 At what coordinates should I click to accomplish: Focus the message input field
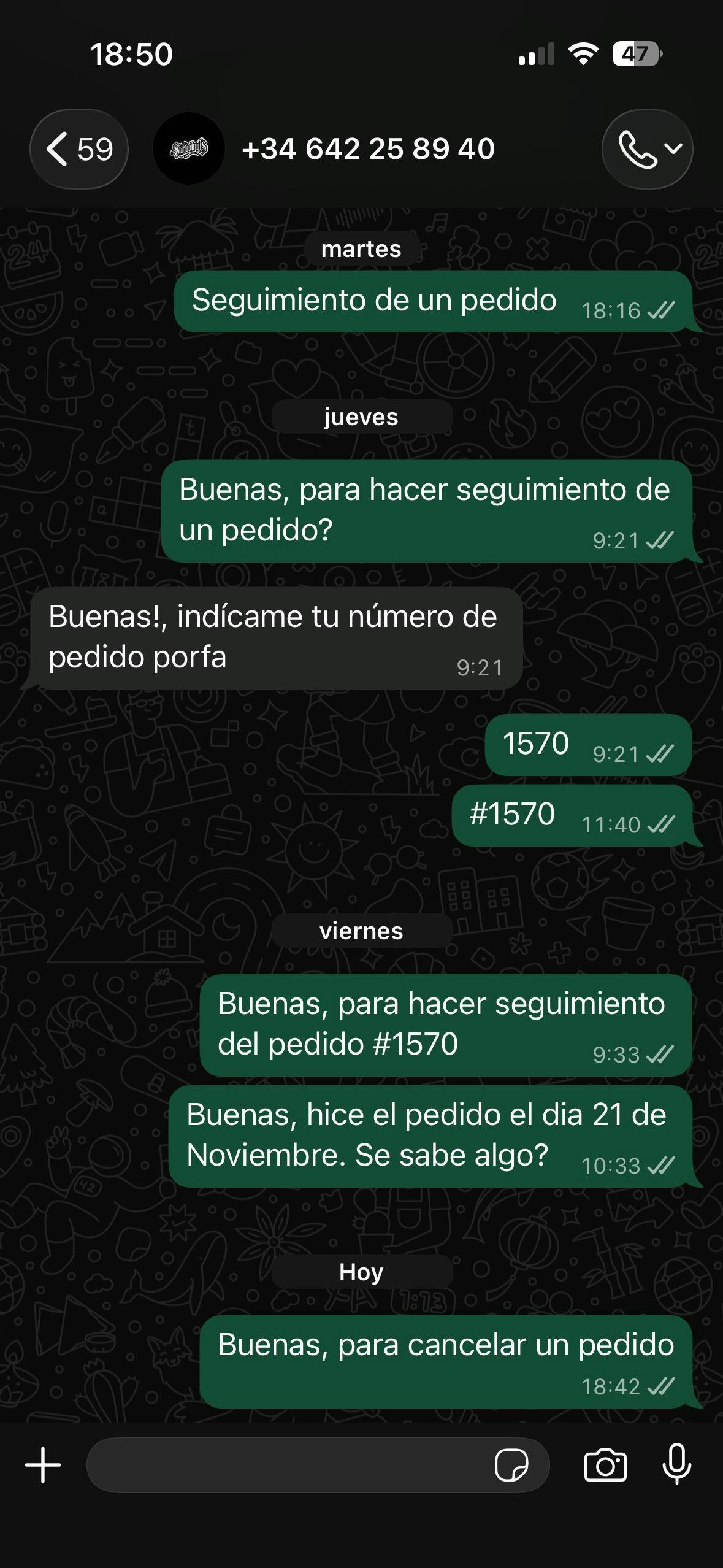pyautogui.click(x=288, y=1466)
